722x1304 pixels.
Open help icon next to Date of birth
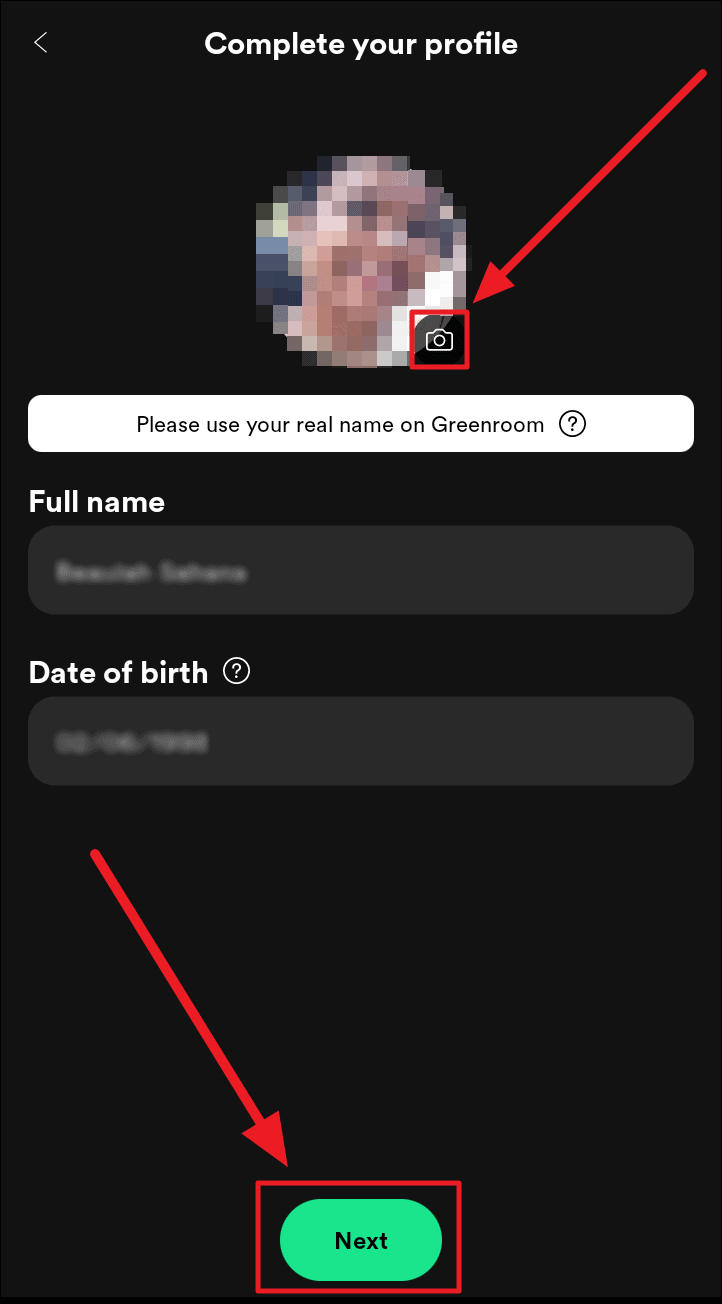[237, 670]
